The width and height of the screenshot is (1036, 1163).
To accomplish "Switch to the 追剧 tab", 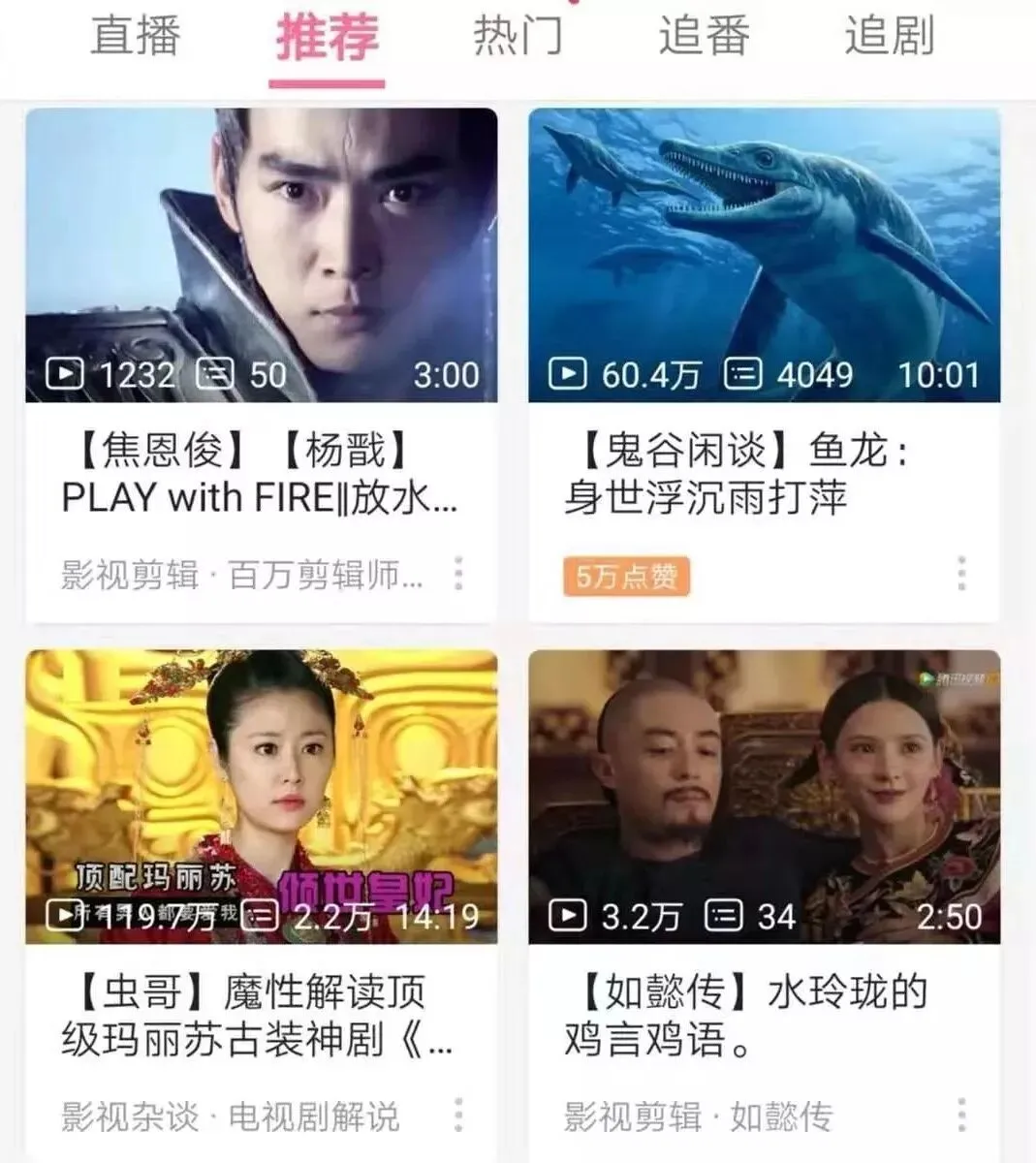I will [890, 37].
